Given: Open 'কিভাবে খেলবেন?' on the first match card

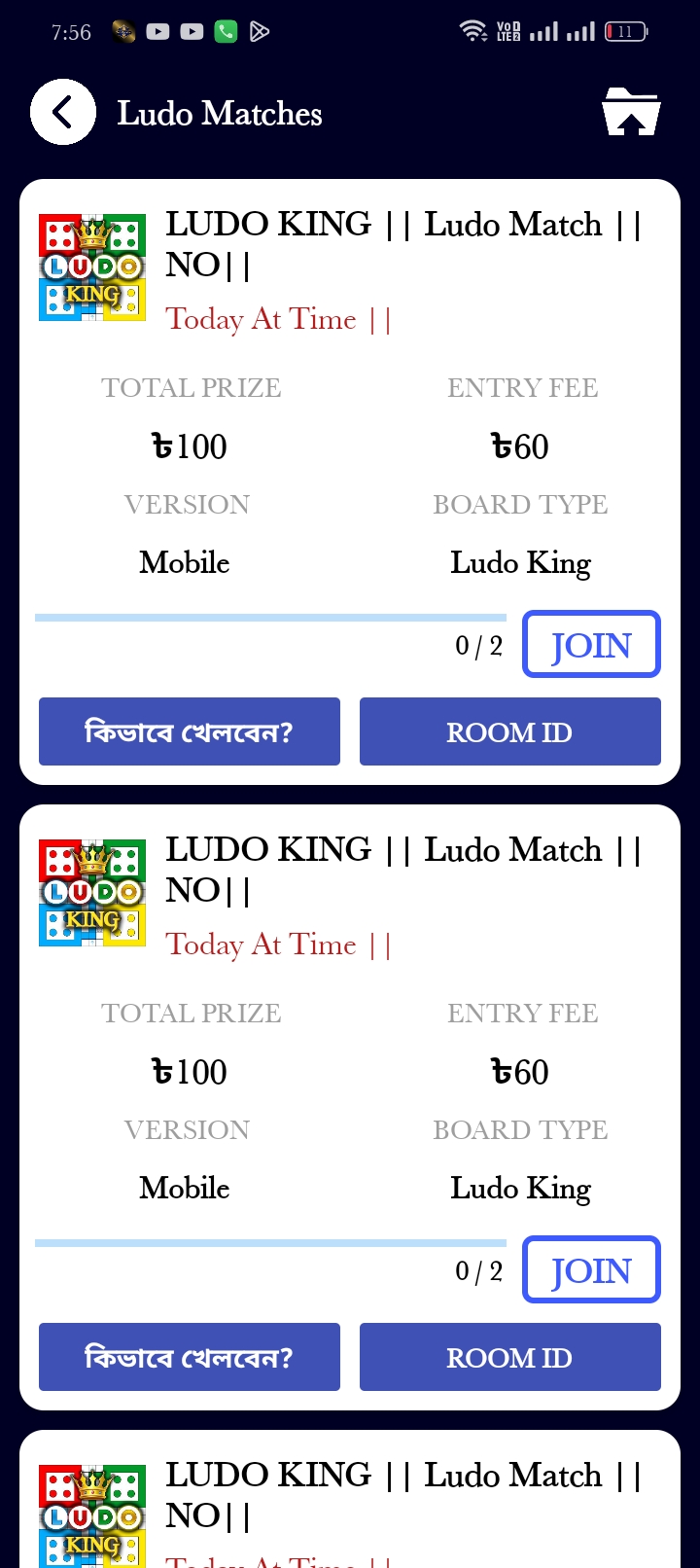Looking at the screenshot, I should [190, 731].
